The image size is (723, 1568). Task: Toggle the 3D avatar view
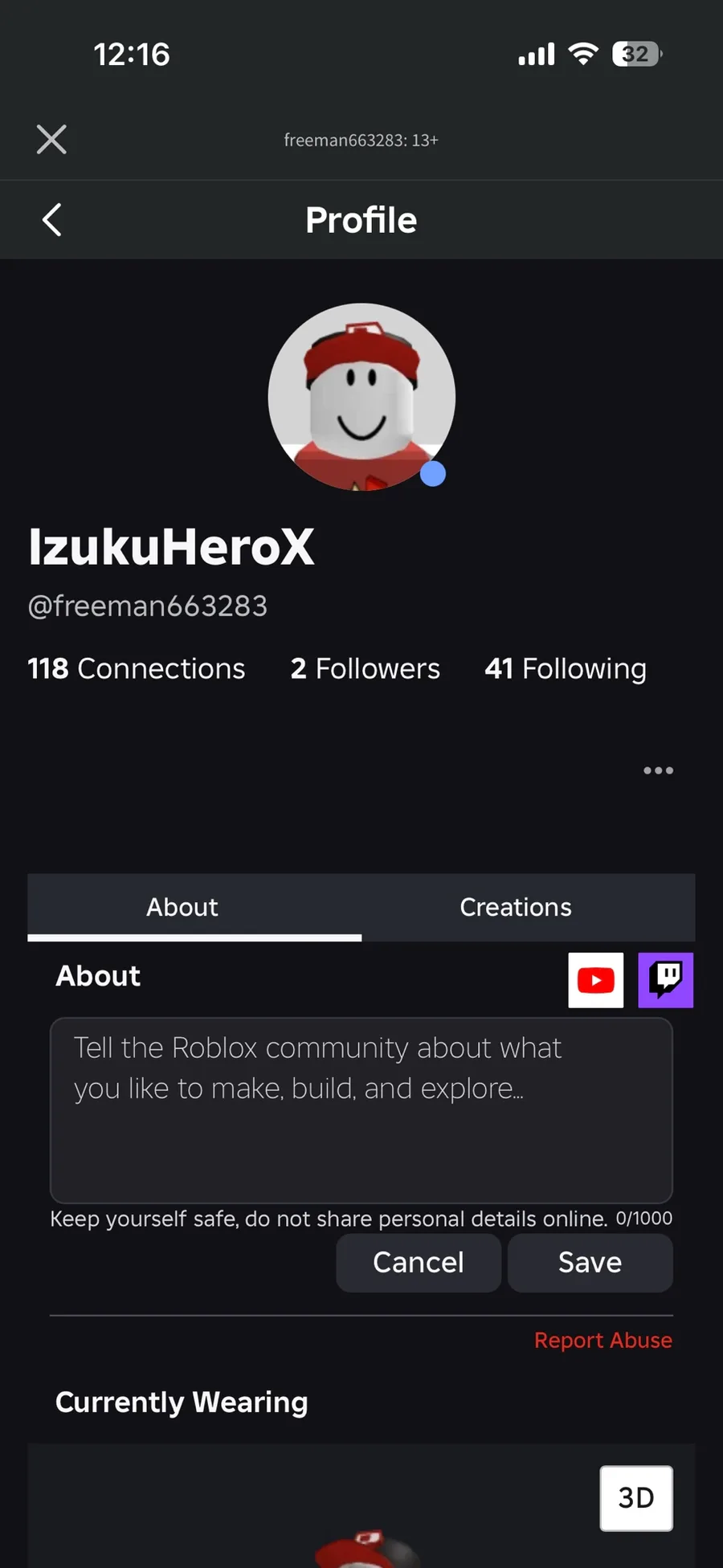pos(636,1498)
